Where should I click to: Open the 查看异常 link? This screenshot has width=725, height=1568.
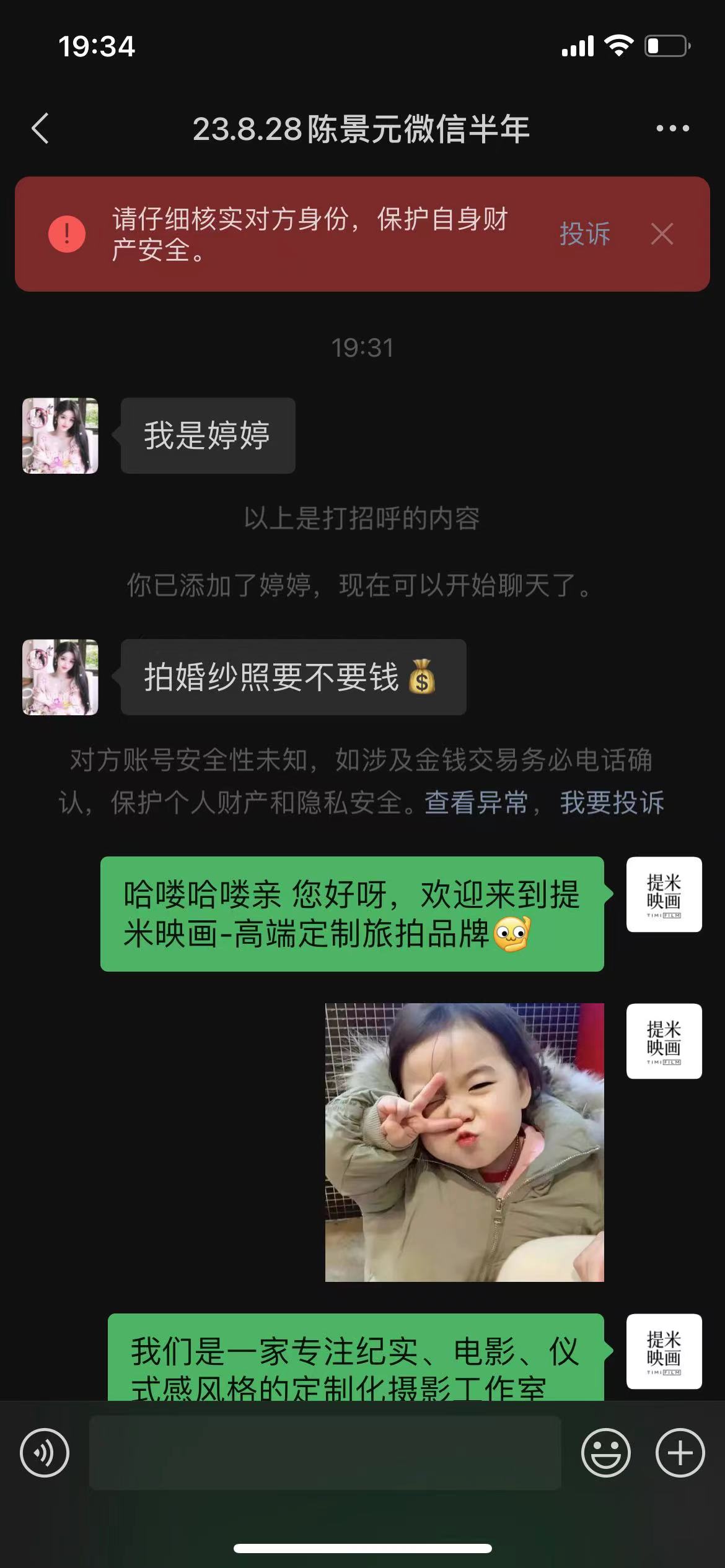pos(476,803)
